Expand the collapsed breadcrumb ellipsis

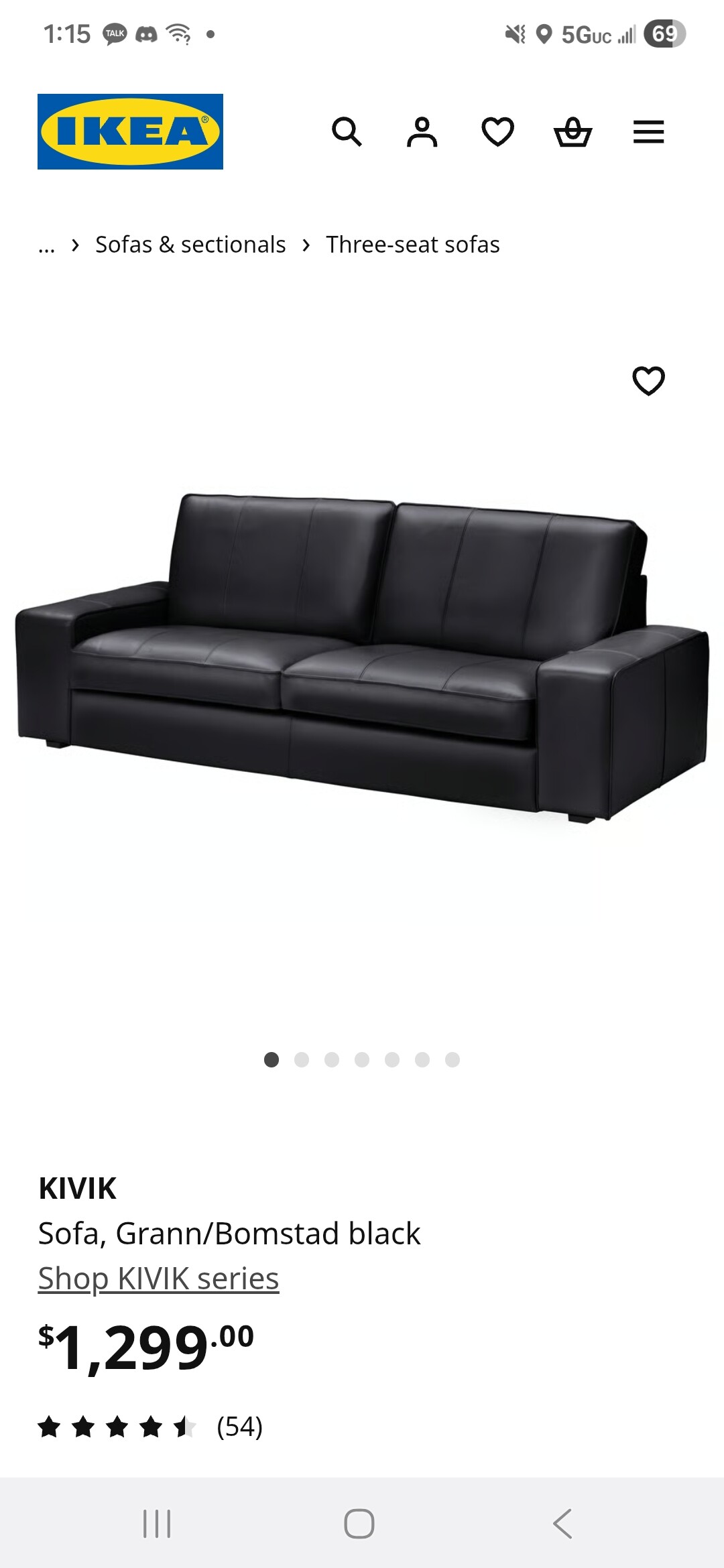[x=46, y=245]
